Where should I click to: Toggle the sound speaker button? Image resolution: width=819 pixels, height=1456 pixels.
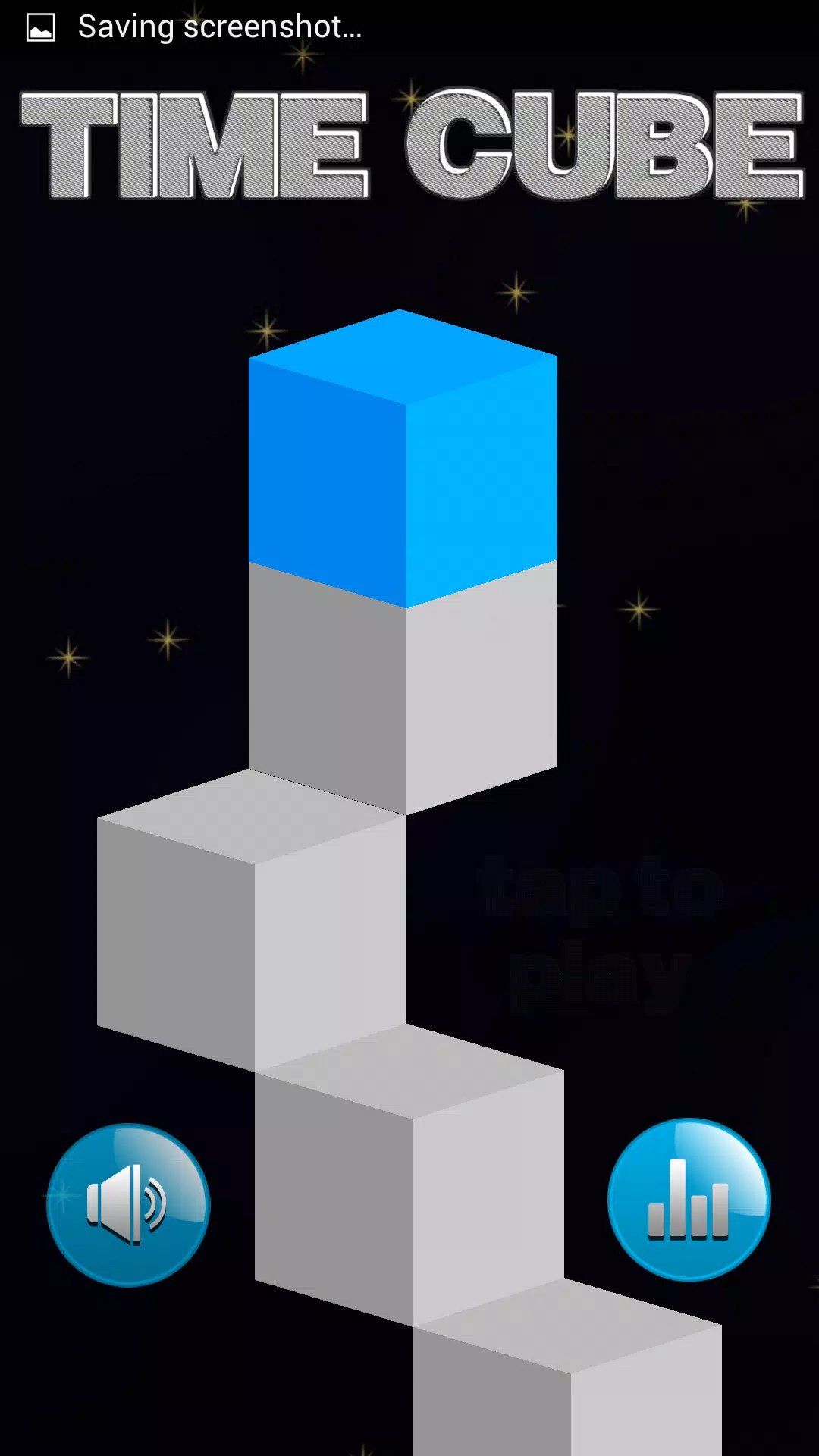(x=127, y=1204)
